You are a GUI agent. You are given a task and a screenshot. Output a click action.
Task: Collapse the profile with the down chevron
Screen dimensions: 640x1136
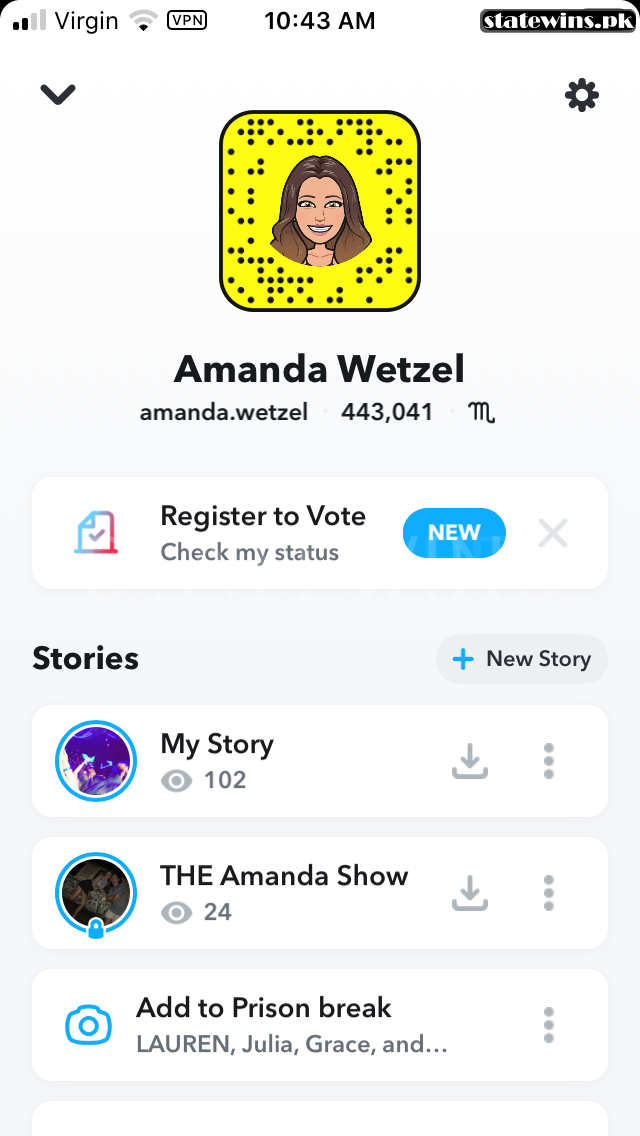click(x=58, y=95)
